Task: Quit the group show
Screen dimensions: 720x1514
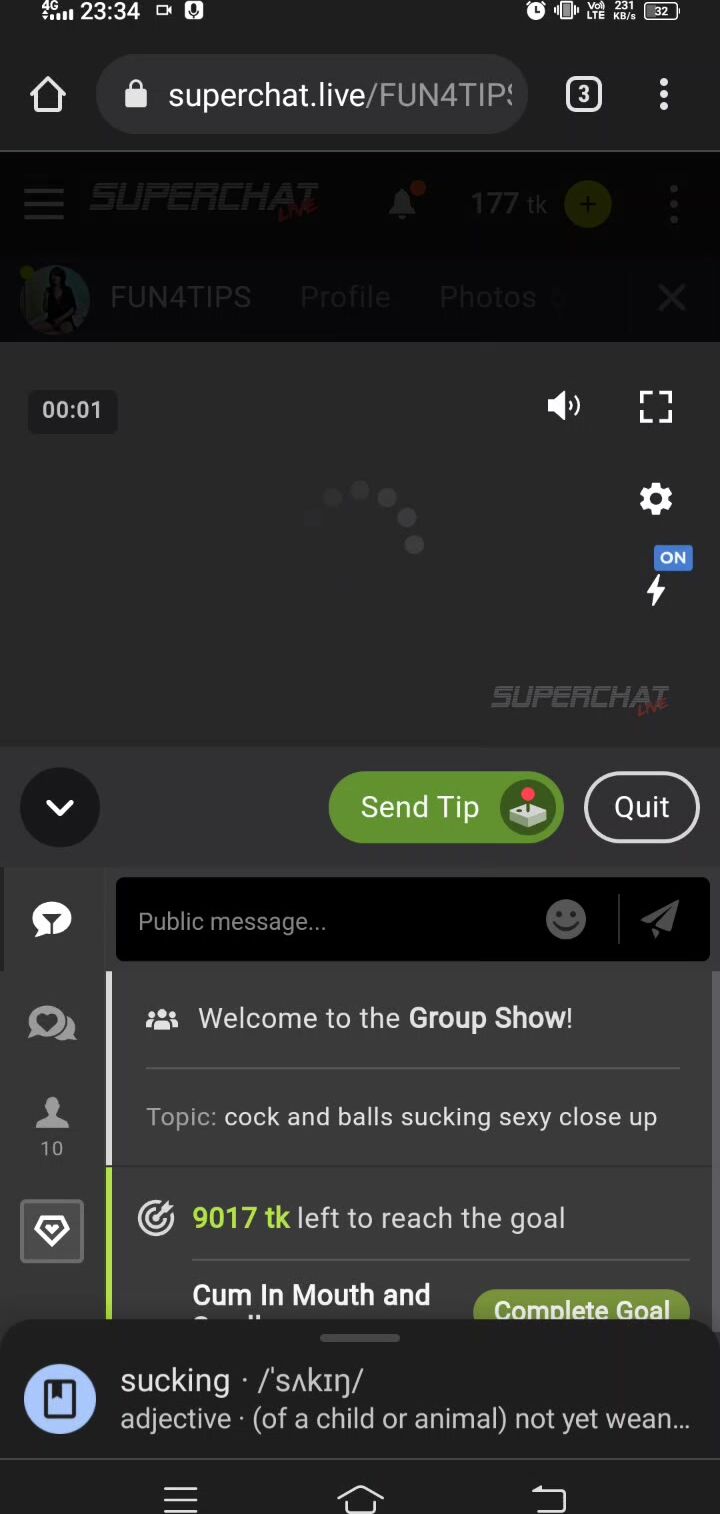Action: click(x=641, y=807)
